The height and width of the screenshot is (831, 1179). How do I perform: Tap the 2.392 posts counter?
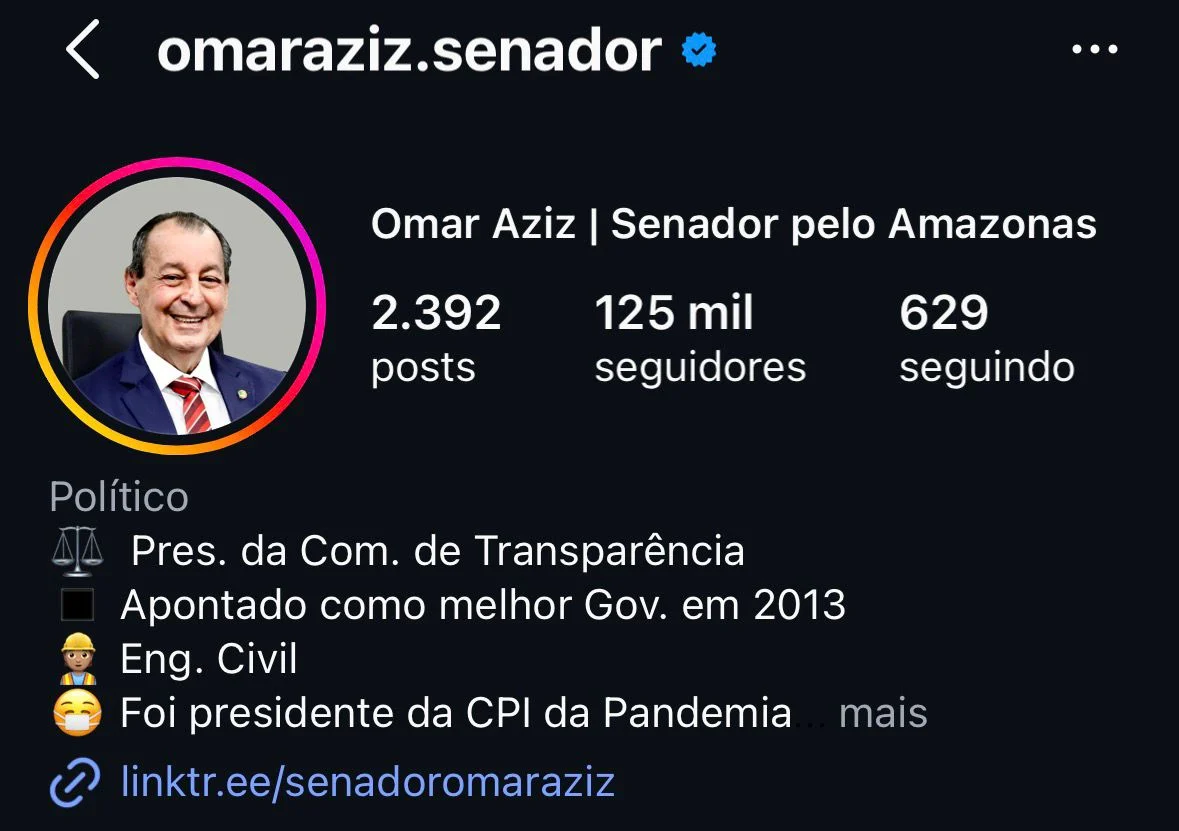point(436,339)
